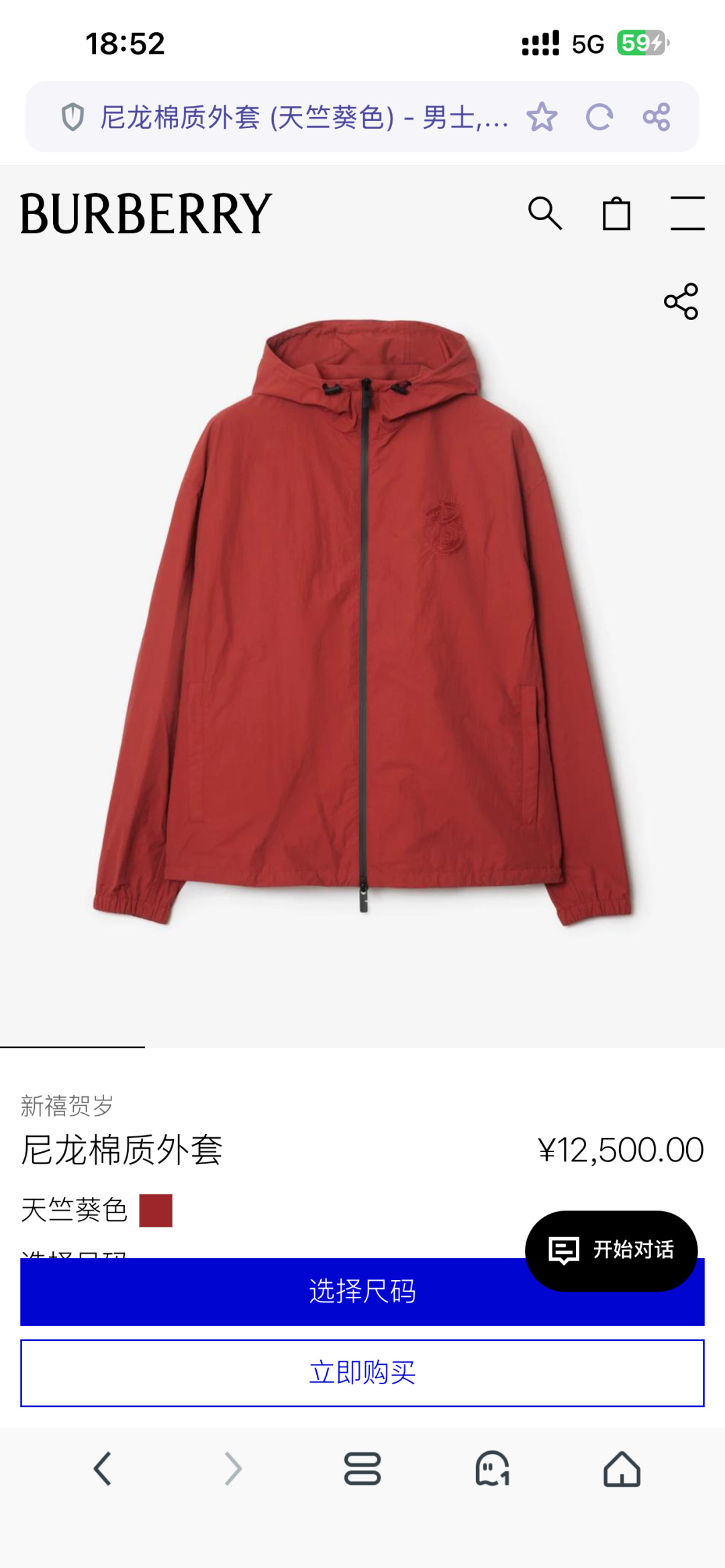Bookmark this page with the star
Viewport: 725px width, 1568px height.
[542, 117]
